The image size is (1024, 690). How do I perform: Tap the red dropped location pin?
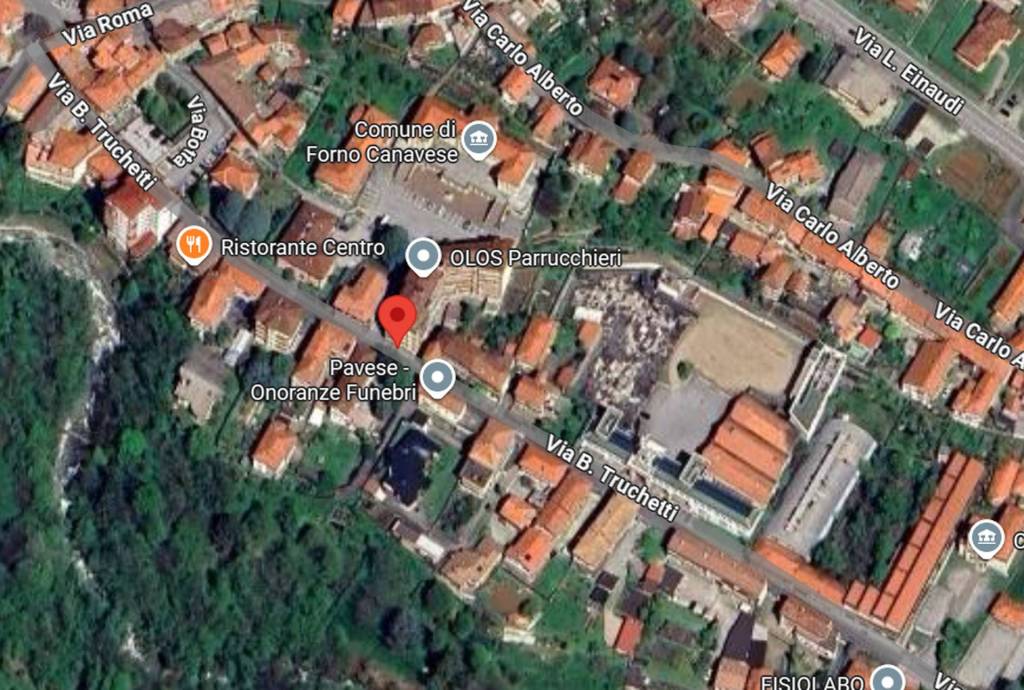pyautogui.click(x=400, y=320)
